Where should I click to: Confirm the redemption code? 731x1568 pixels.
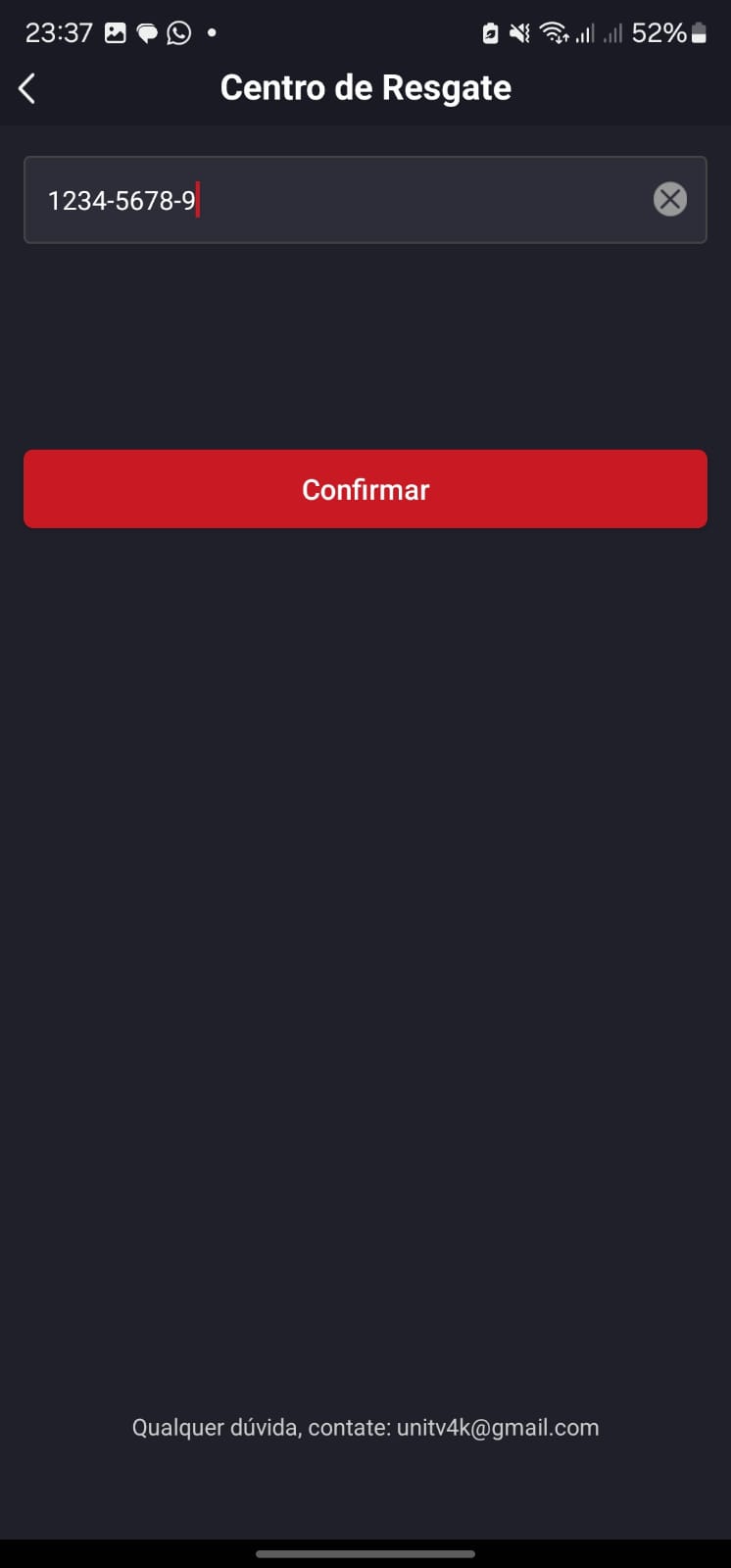coord(365,489)
